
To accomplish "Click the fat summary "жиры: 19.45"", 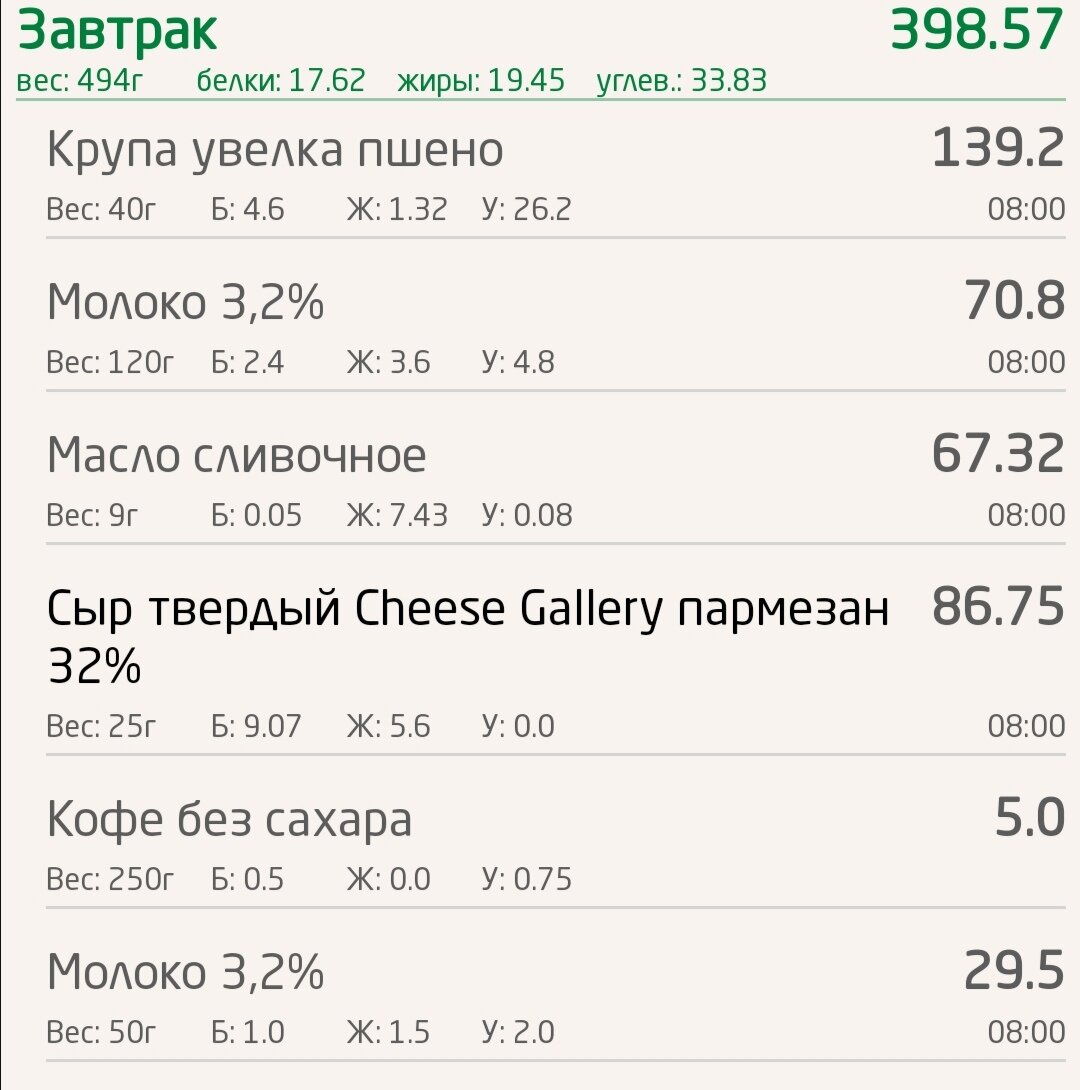I will (481, 79).
